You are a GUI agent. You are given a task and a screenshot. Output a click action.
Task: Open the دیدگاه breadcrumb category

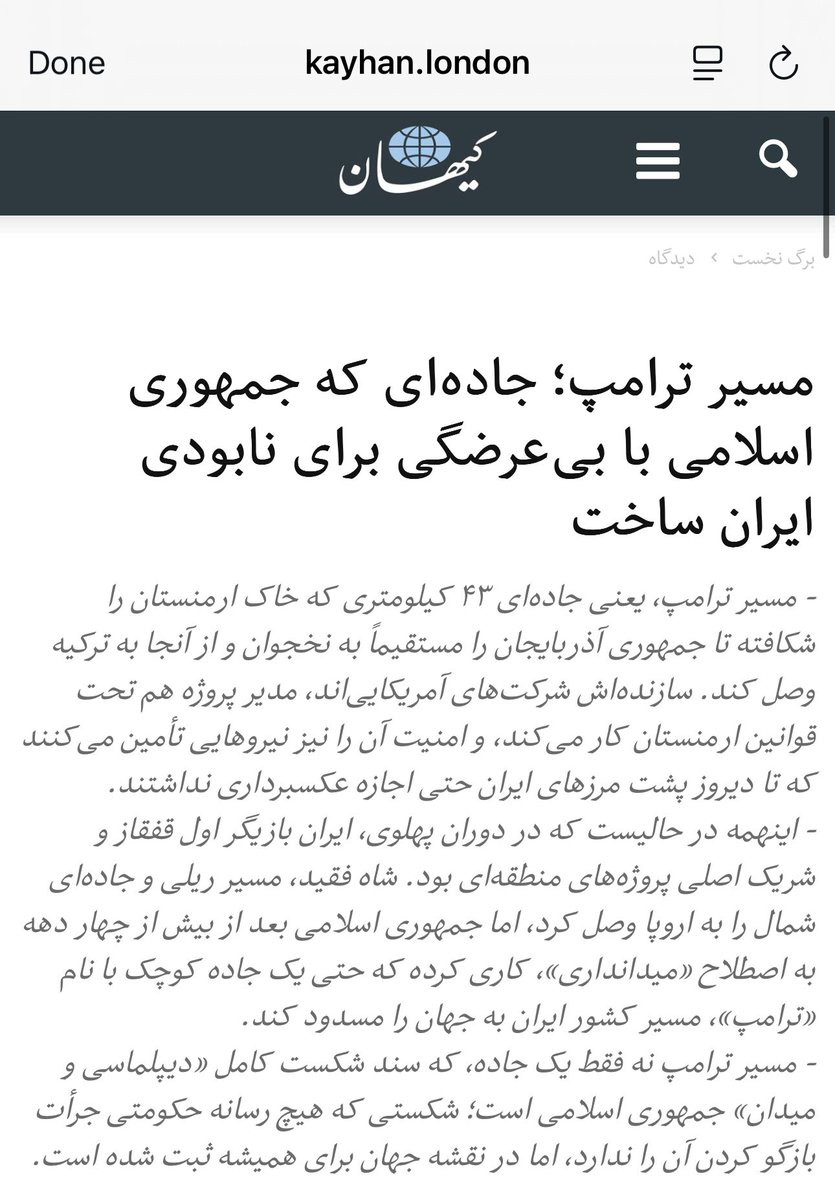point(671,258)
